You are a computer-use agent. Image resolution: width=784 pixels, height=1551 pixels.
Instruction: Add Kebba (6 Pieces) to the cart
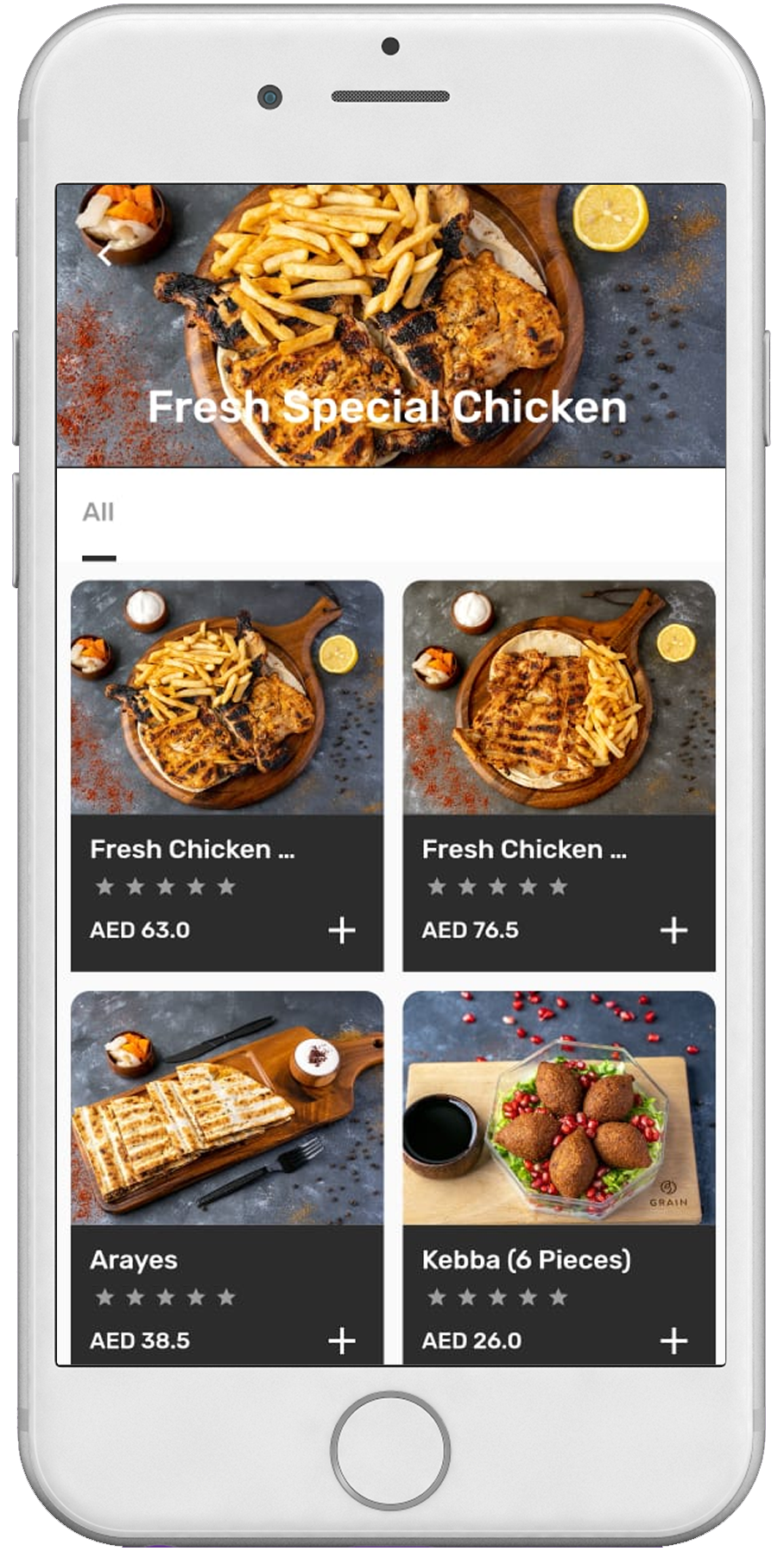[673, 1340]
